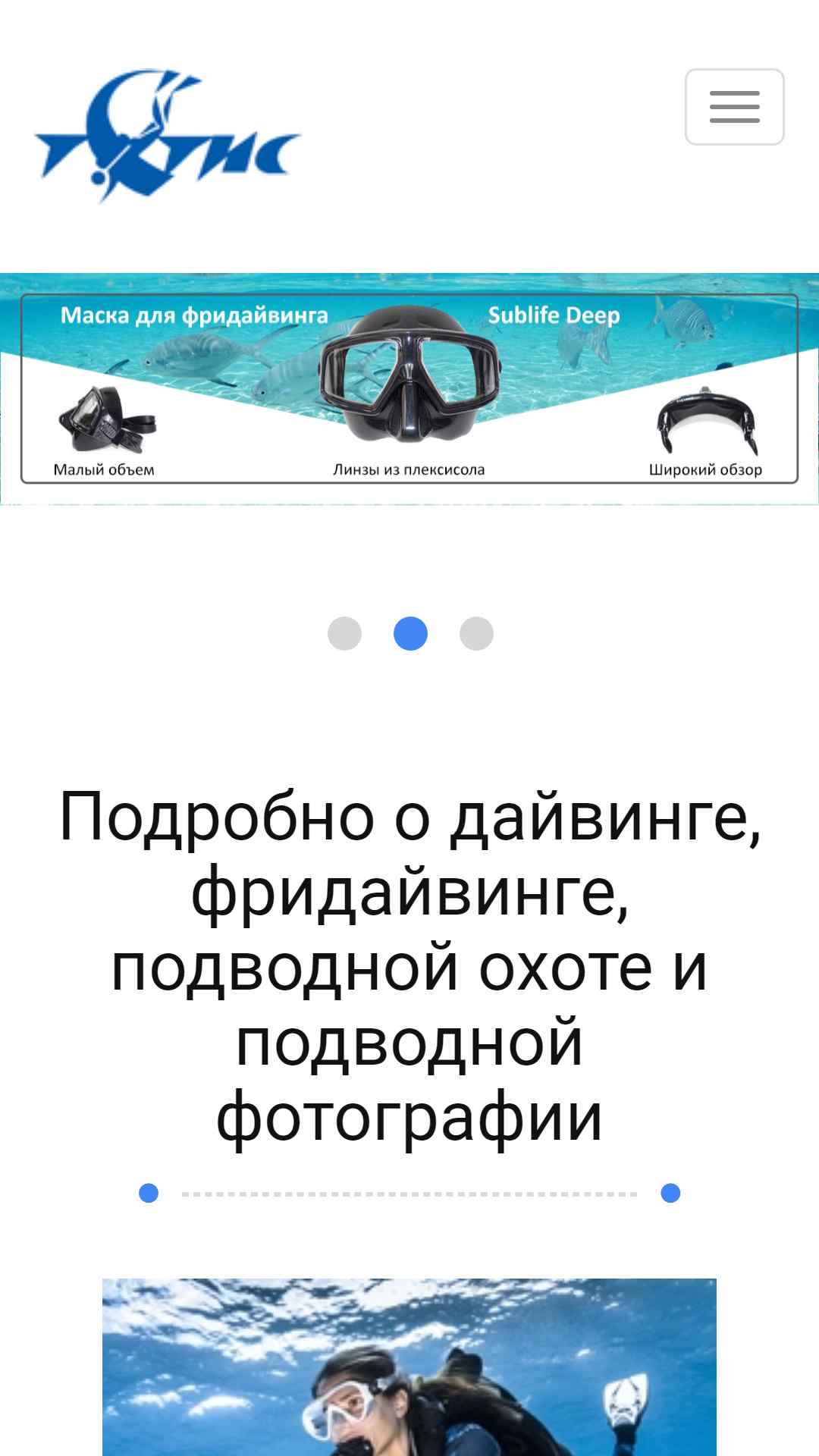Open the scuba diver photo card
The width and height of the screenshot is (819, 1456).
[409, 1367]
